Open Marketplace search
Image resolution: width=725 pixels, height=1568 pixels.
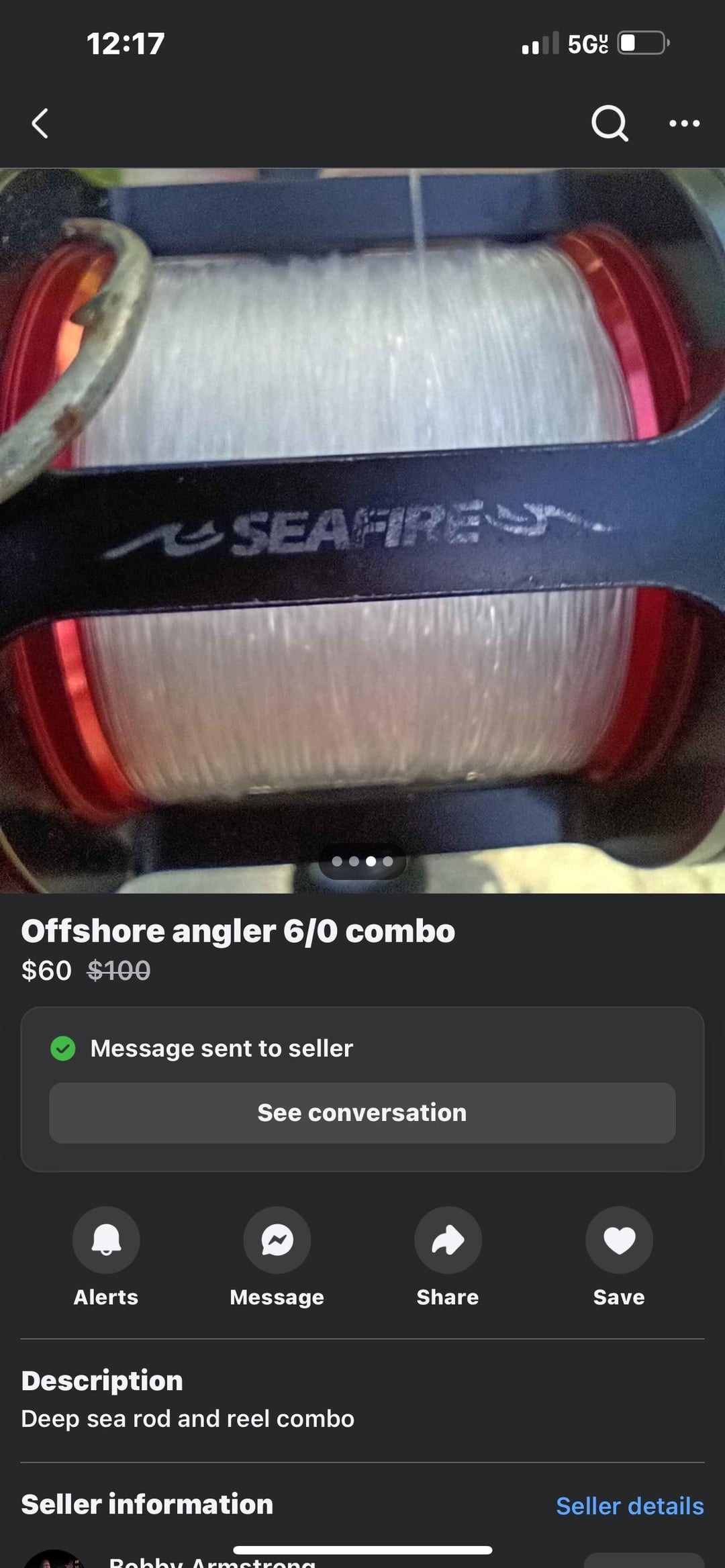609,124
